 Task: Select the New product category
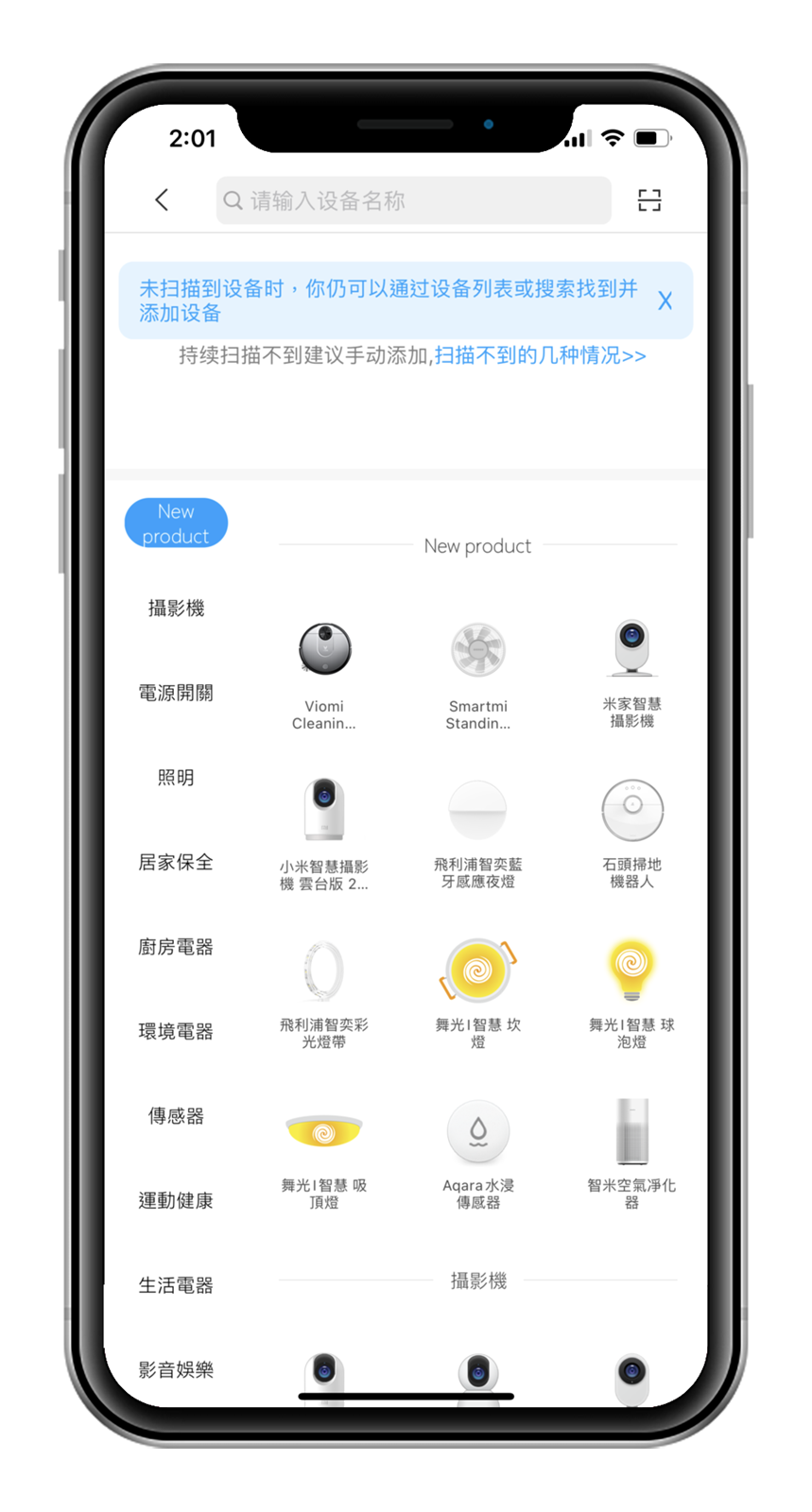point(176,523)
